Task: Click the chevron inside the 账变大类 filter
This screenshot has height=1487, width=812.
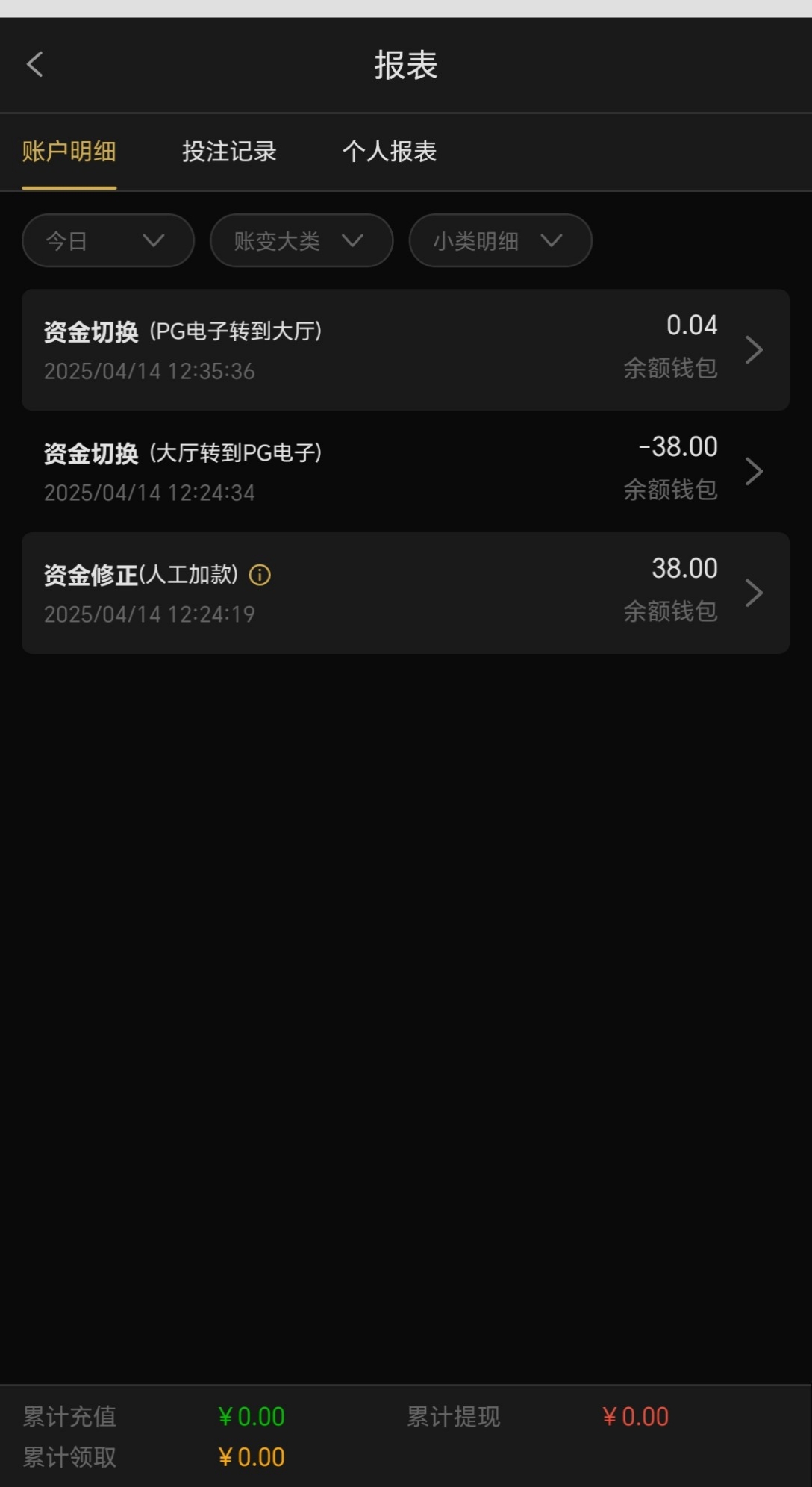Action: pos(352,240)
